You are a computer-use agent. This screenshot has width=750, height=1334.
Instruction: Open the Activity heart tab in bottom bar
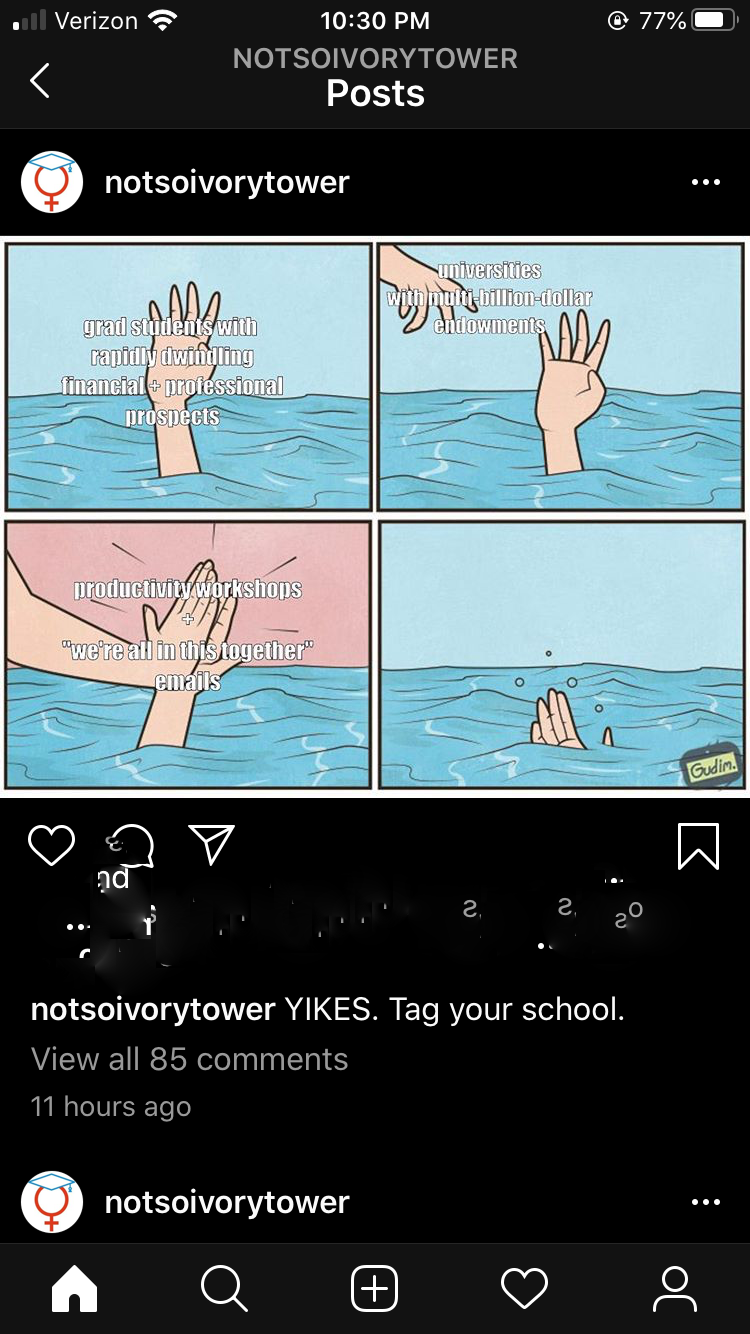pos(524,1288)
